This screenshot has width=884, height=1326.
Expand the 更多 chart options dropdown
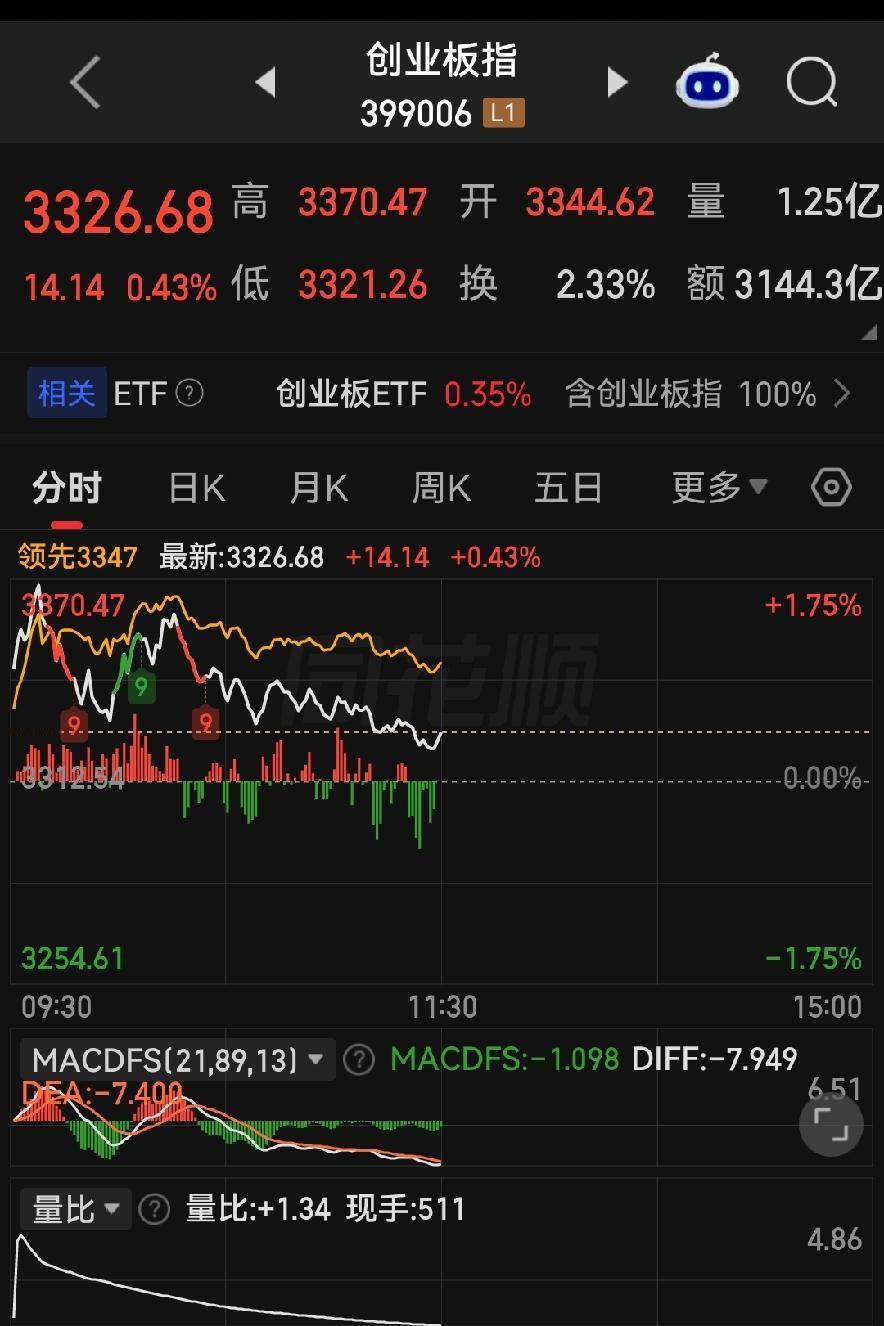[719, 488]
